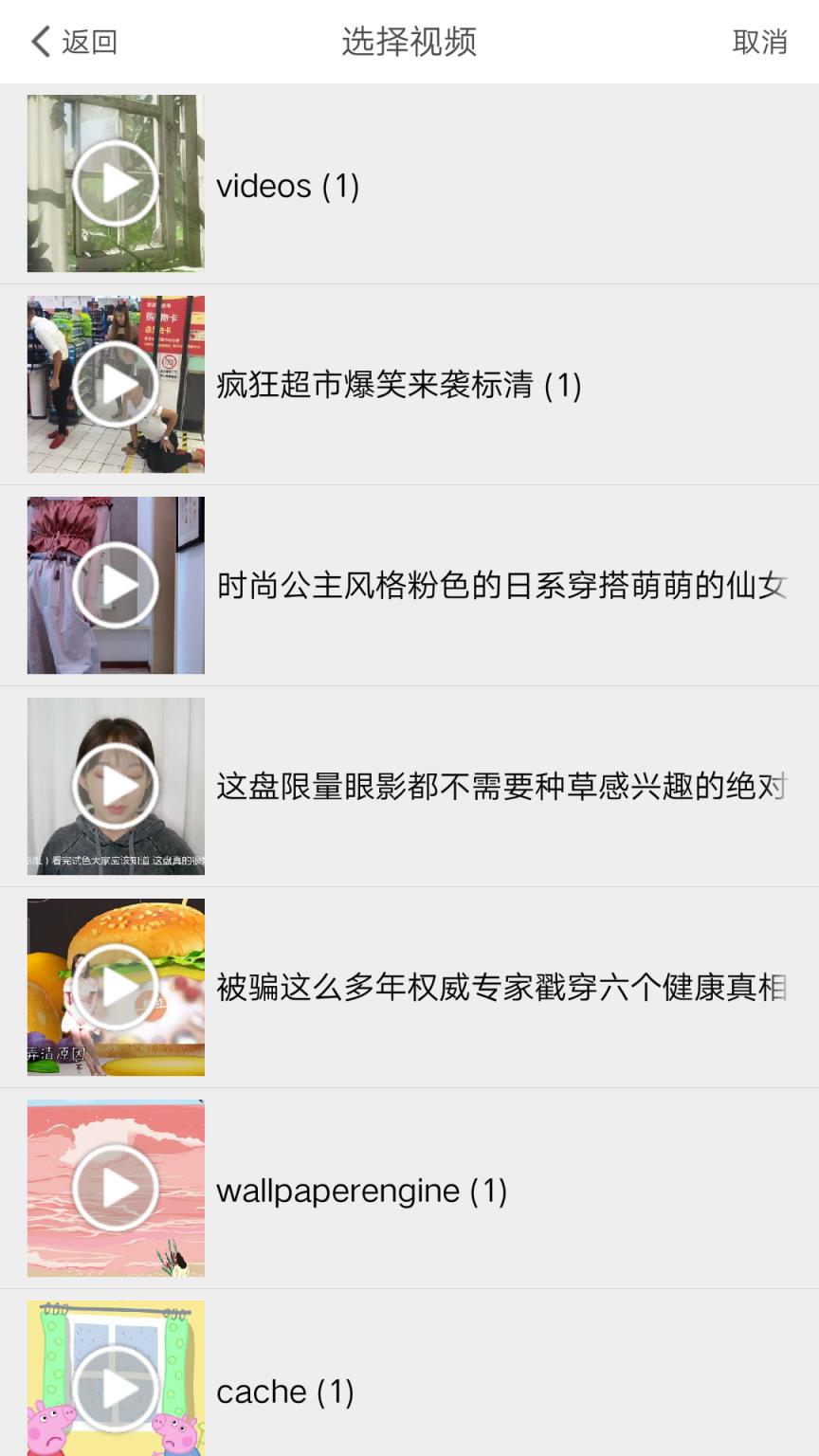Tap the play icon on the eyeshadow review video

(115, 787)
